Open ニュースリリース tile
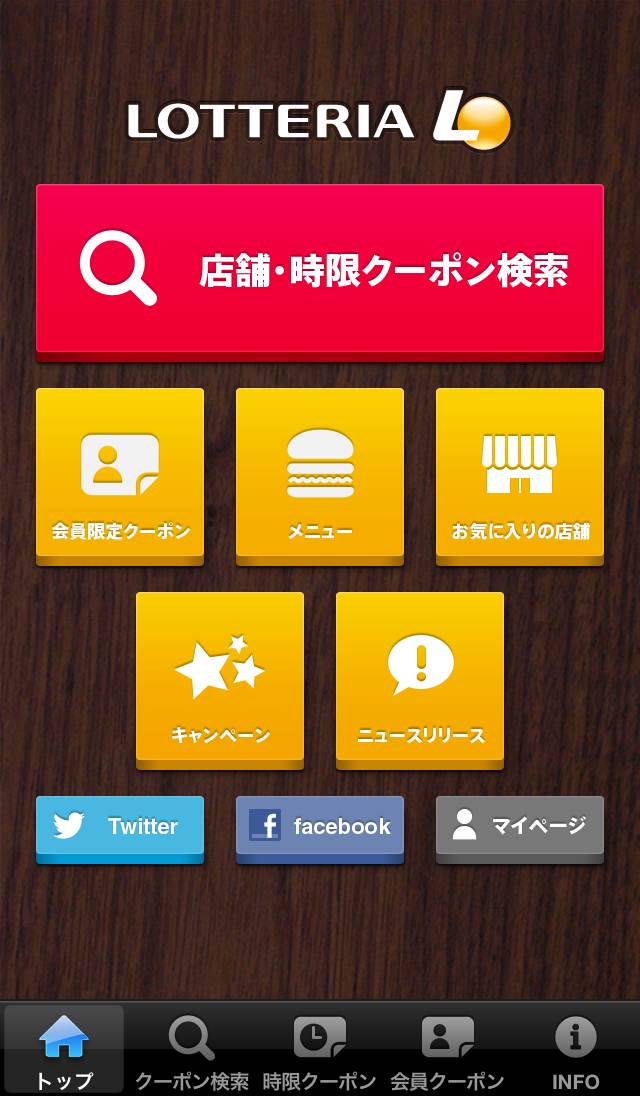Image resolution: width=640 pixels, height=1096 pixels. [420, 678]
